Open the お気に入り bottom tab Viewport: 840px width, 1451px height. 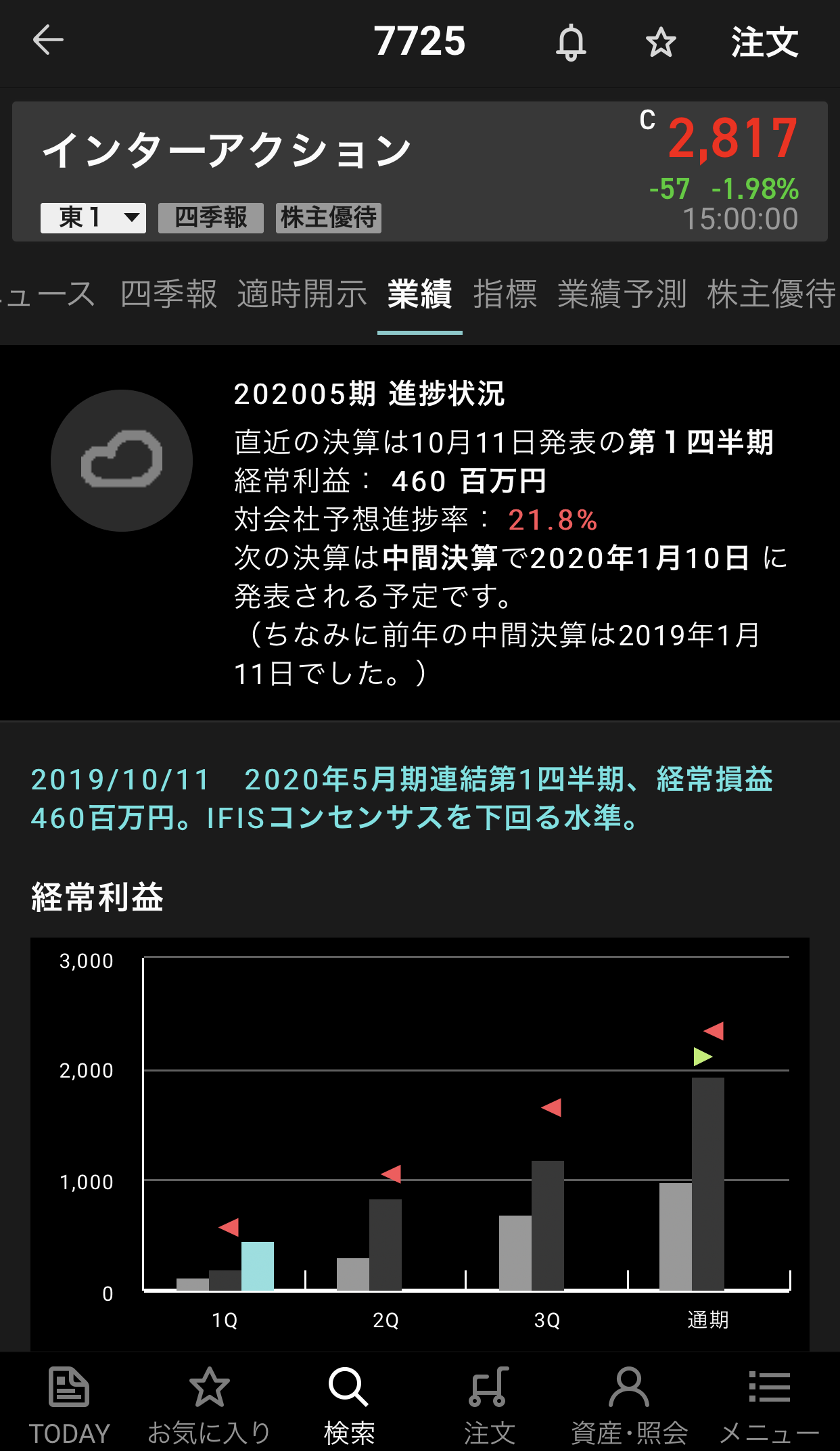[x=209, y=1404]
